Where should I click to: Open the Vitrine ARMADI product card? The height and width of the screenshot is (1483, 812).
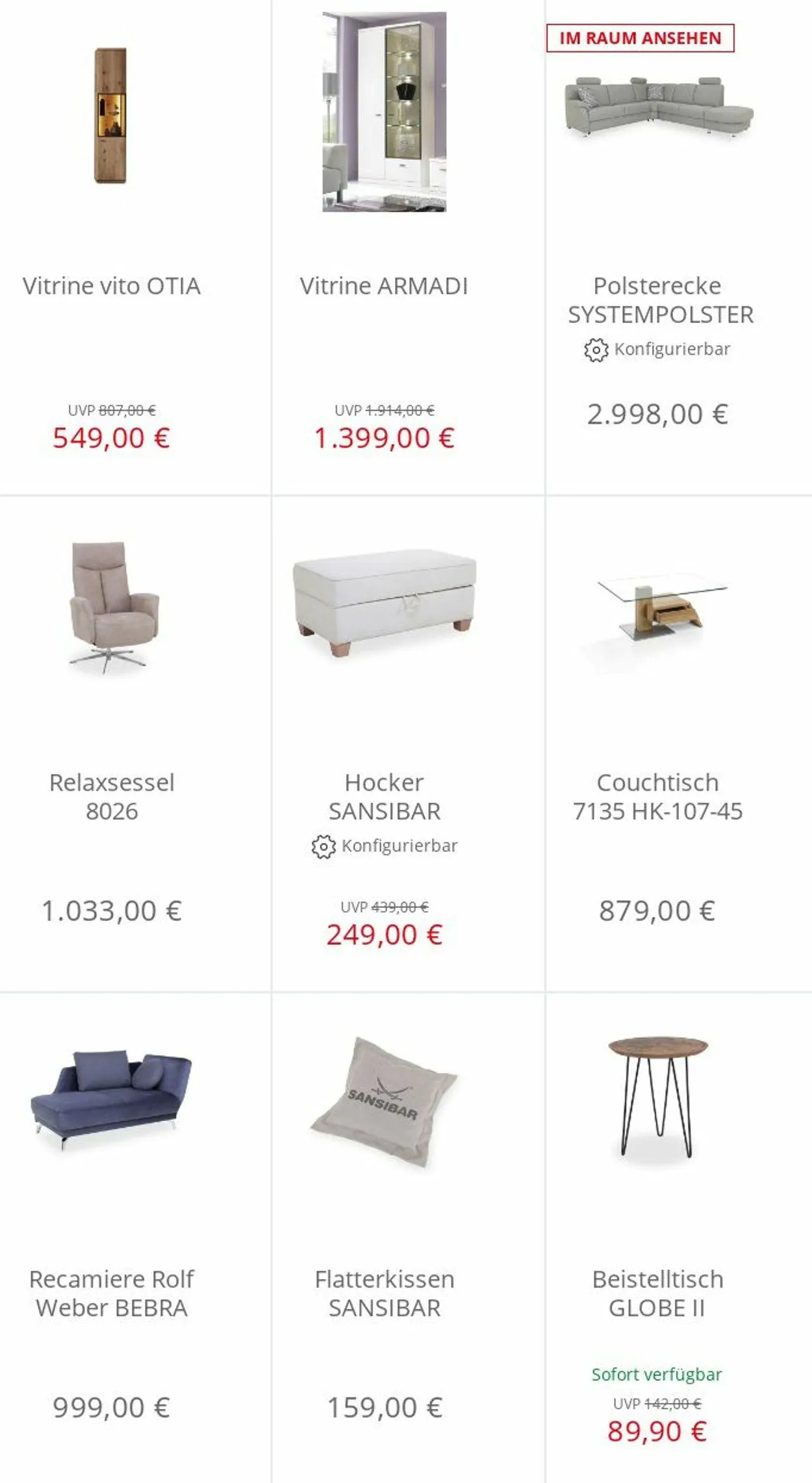point(407,247)
